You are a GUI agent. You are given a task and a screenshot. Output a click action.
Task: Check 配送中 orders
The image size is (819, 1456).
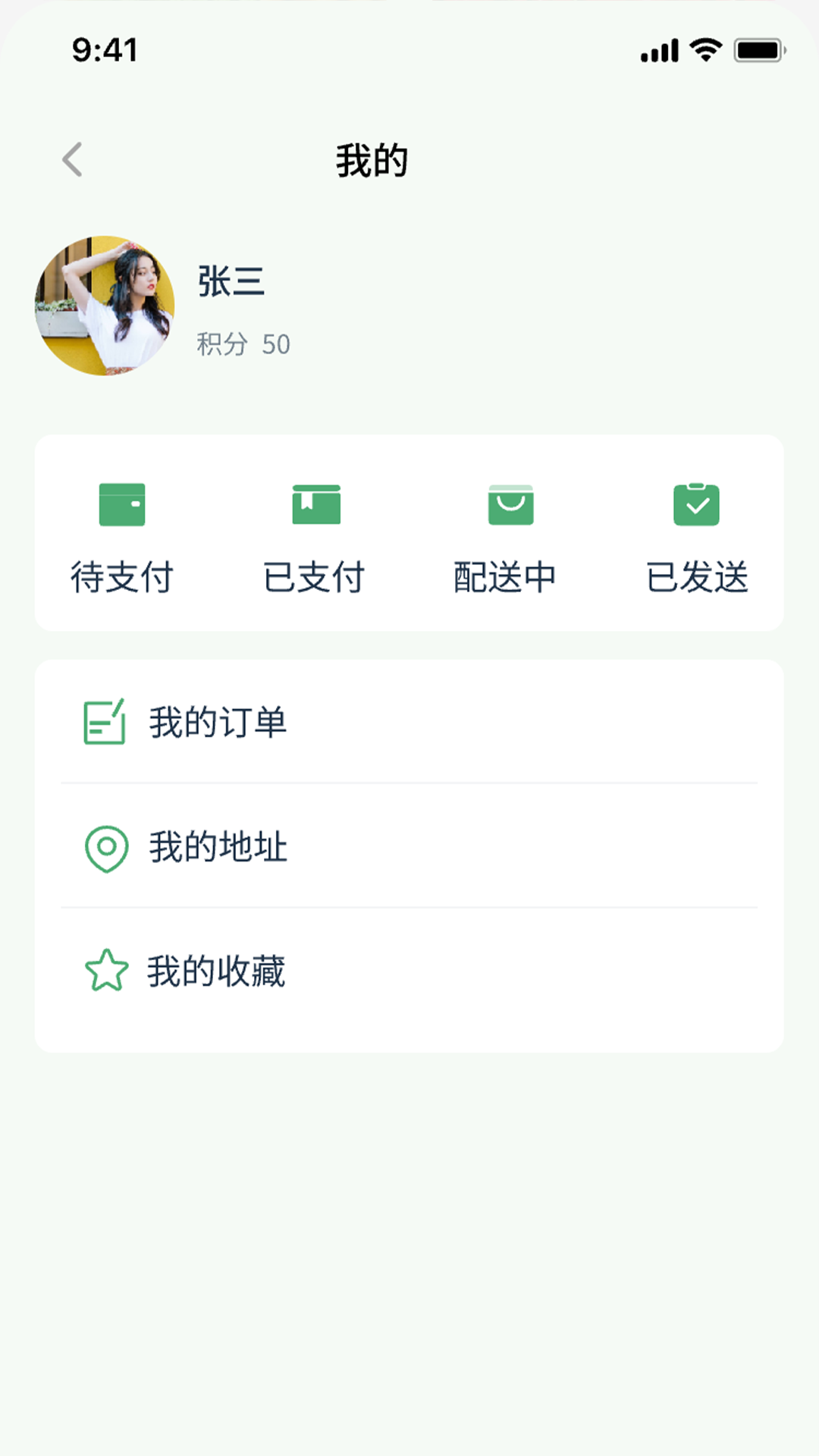click(x=507, y=536)
